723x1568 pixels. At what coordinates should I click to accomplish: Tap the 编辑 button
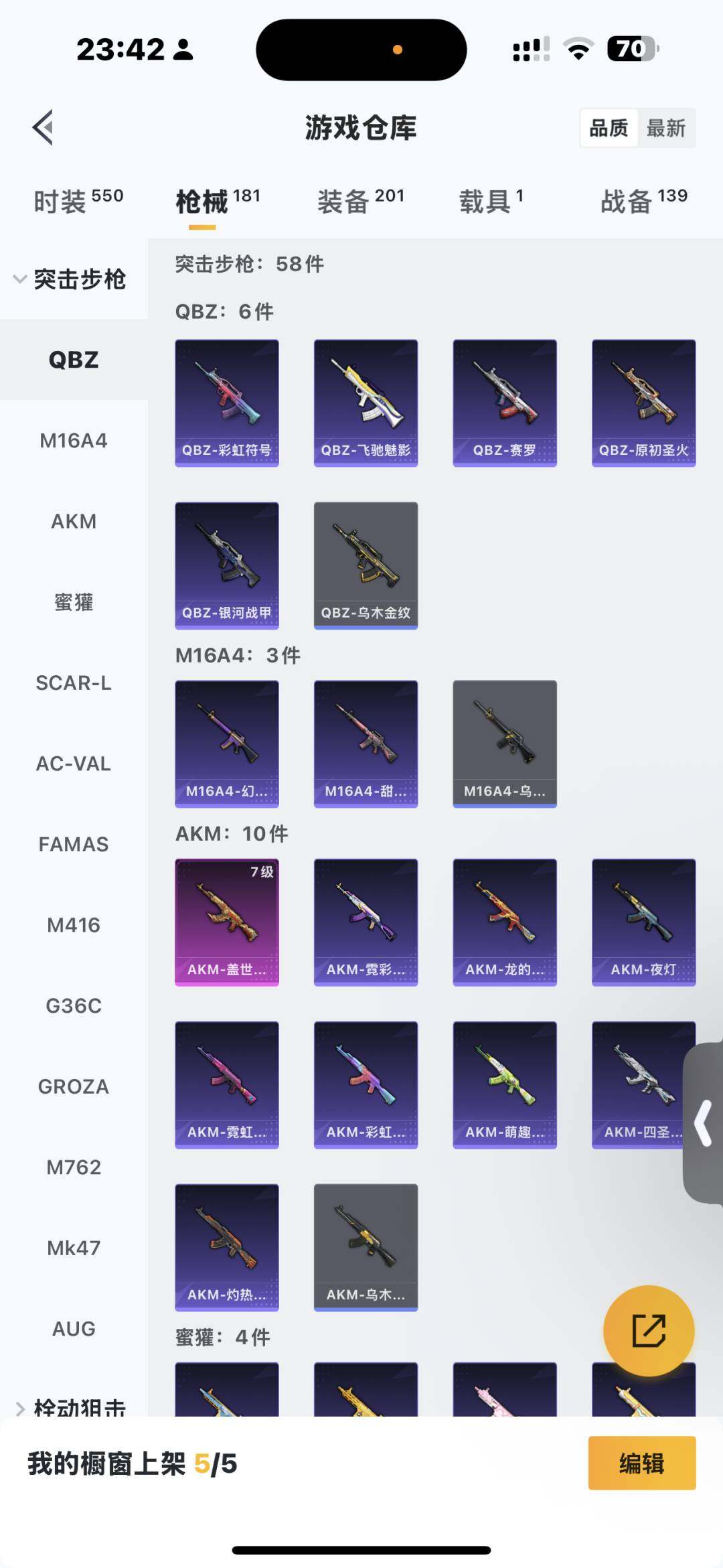642,1463
